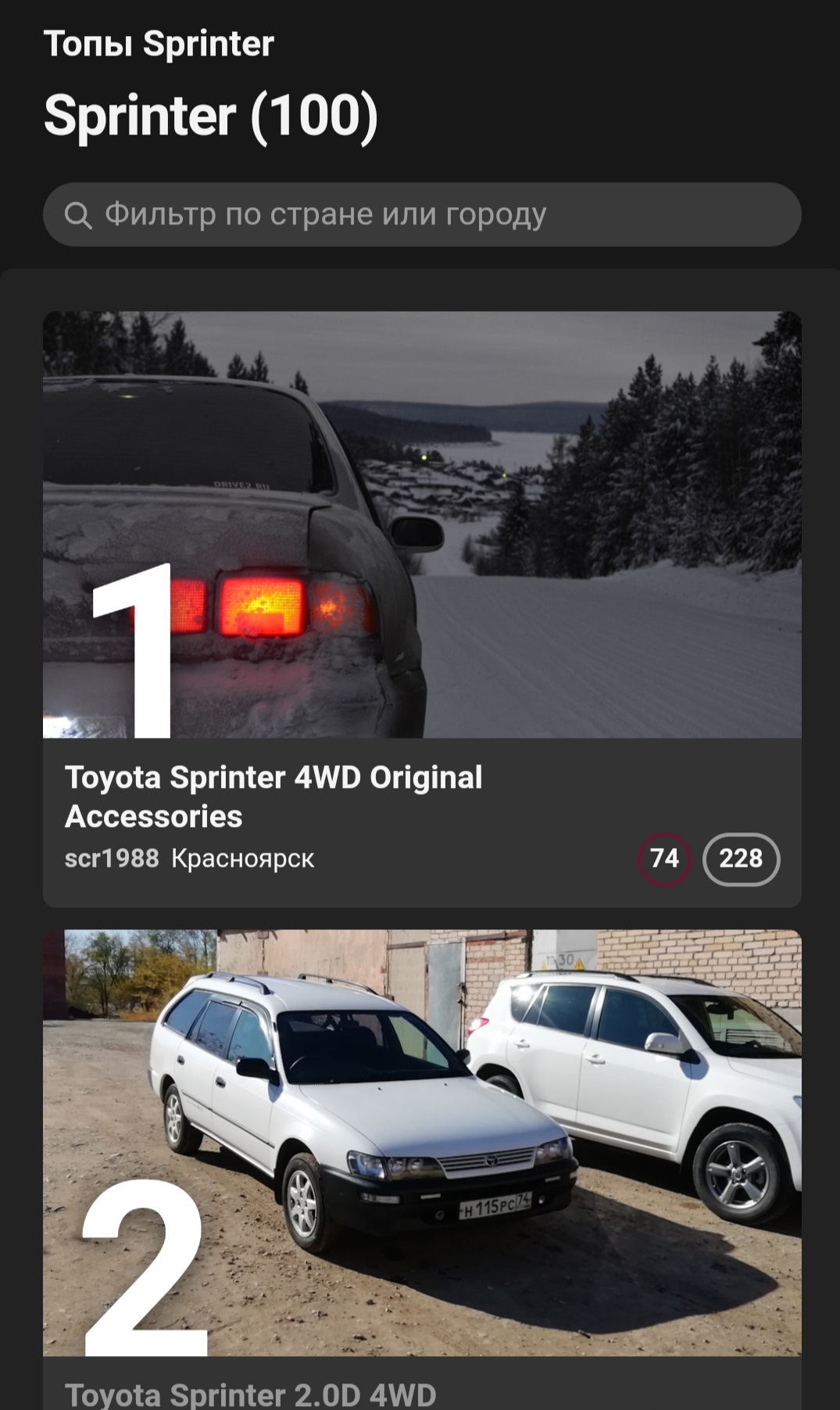Click the magnifier icon in the filter field

pyautogui.click(x=79, y=212)
